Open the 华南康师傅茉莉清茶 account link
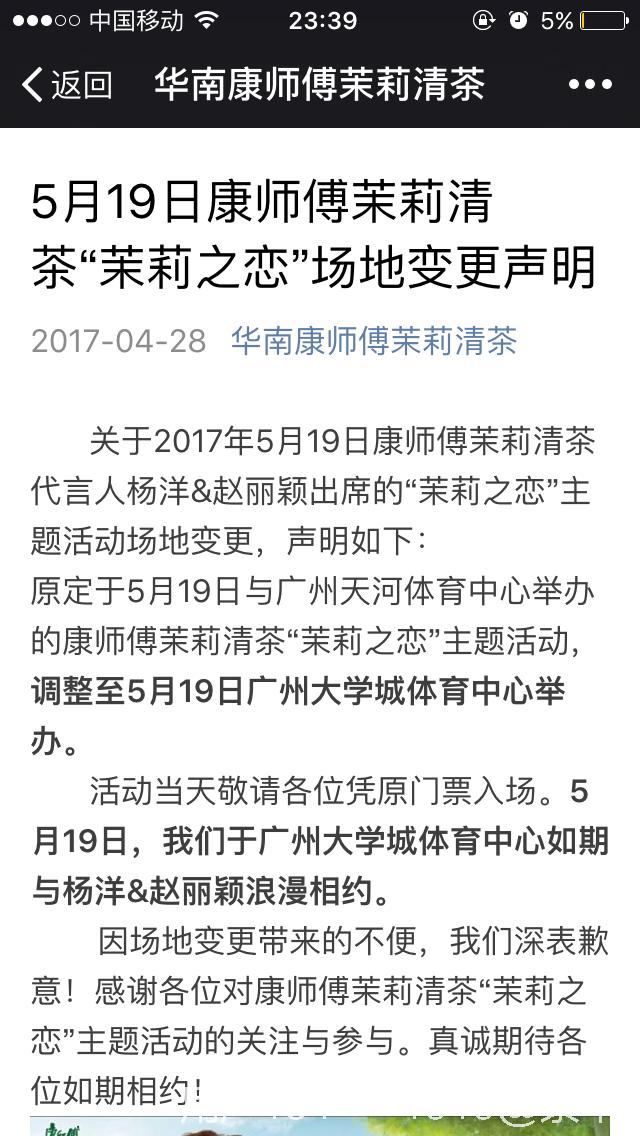 pos(374,341)
